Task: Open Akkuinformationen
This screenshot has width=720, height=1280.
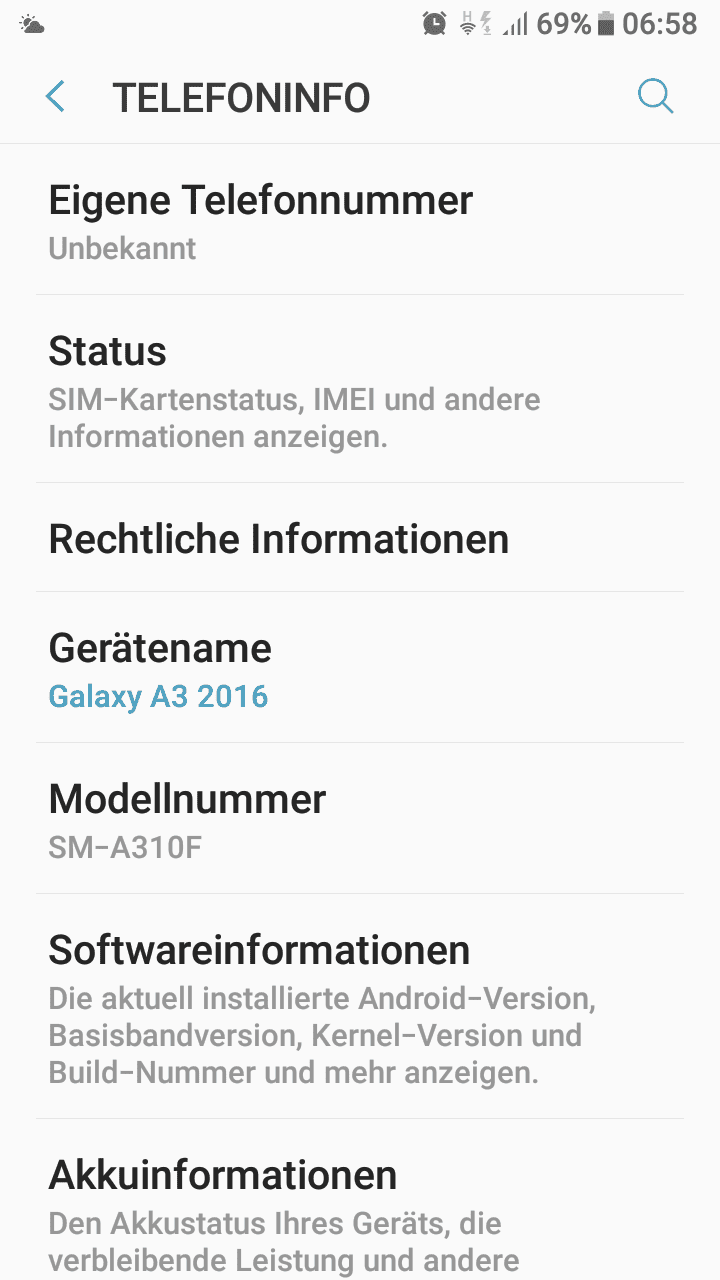Action: click(360, 1200)
